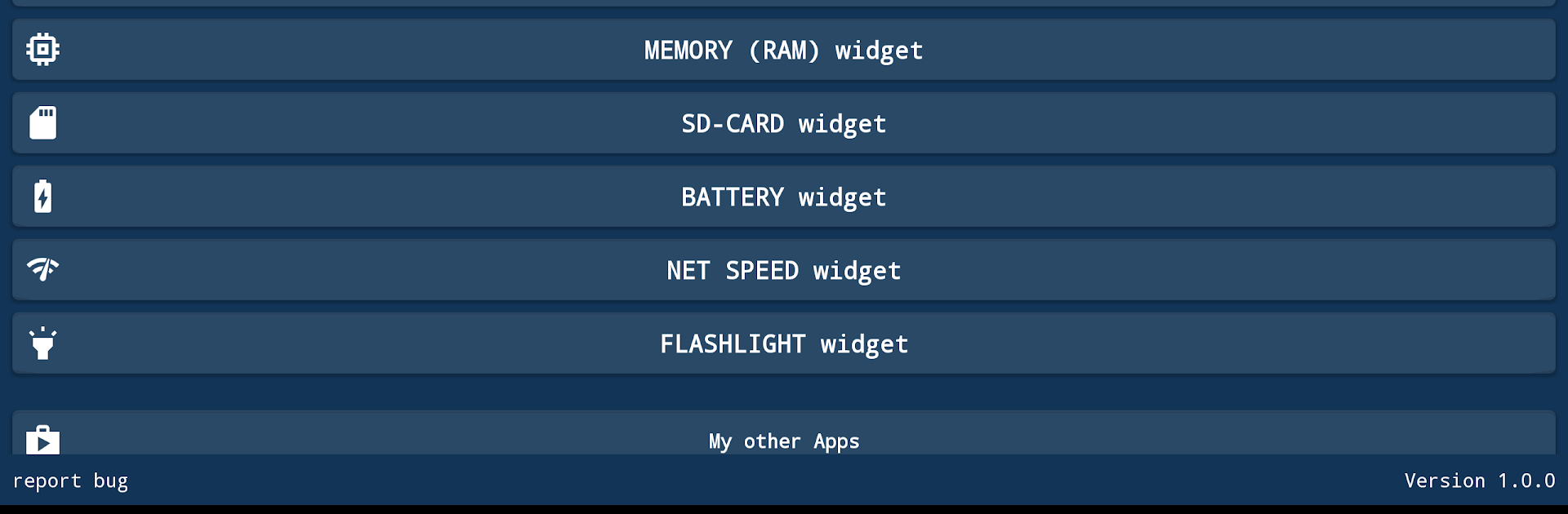Tap the report bug link

pyautogui.click(x=70, y=481)
